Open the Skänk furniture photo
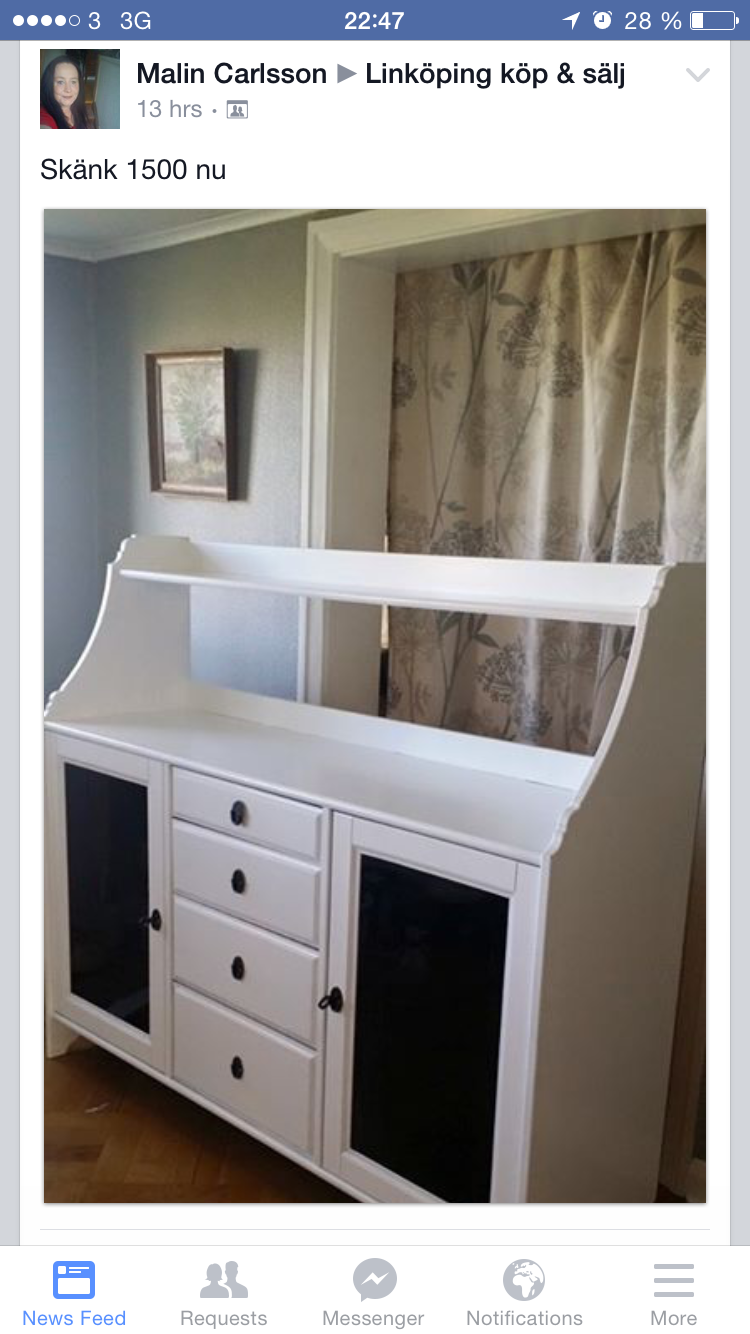750x1334 pixels. 375,705
